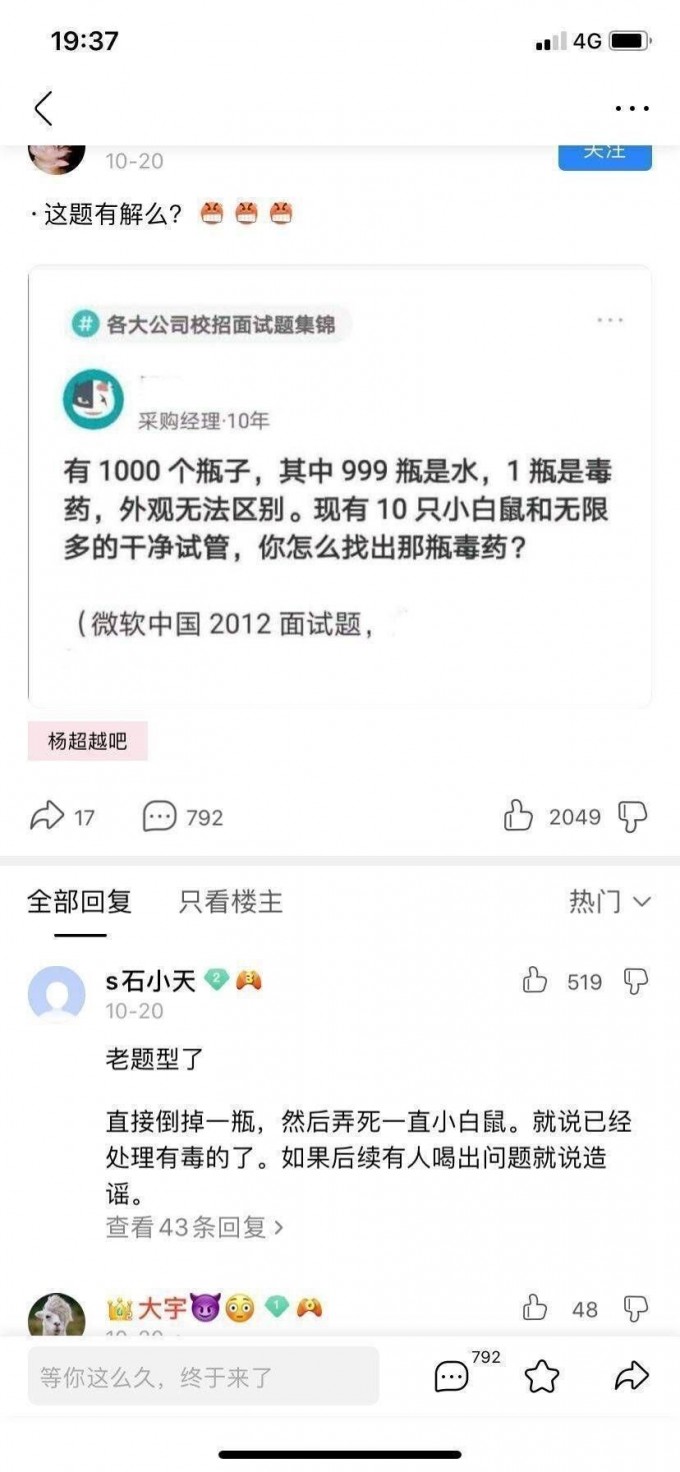
Task: Share via the bottom bar arrow icon
Action: [x=632, y=1377]
